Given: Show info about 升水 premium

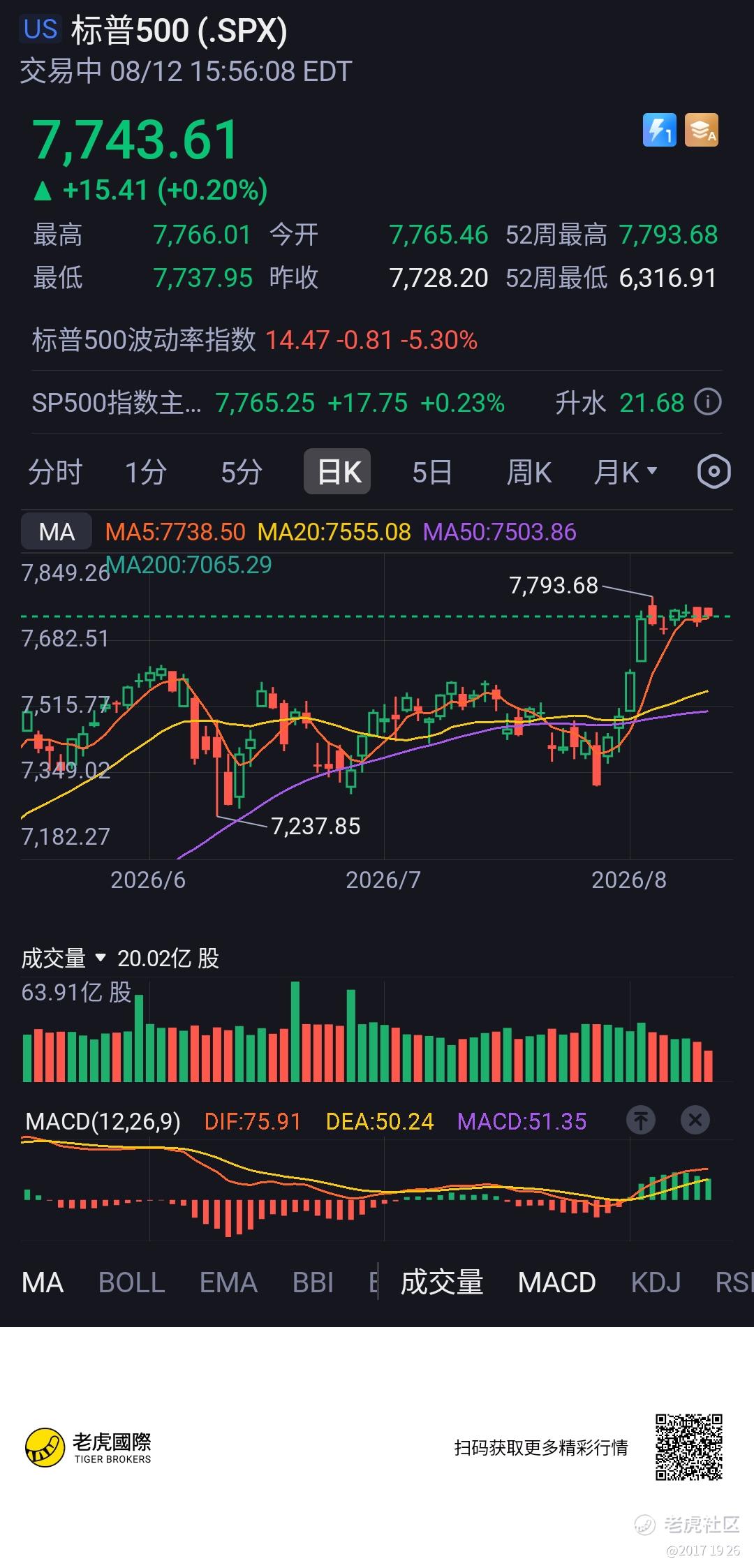Looking at the screenshot, I should (708, 402).
